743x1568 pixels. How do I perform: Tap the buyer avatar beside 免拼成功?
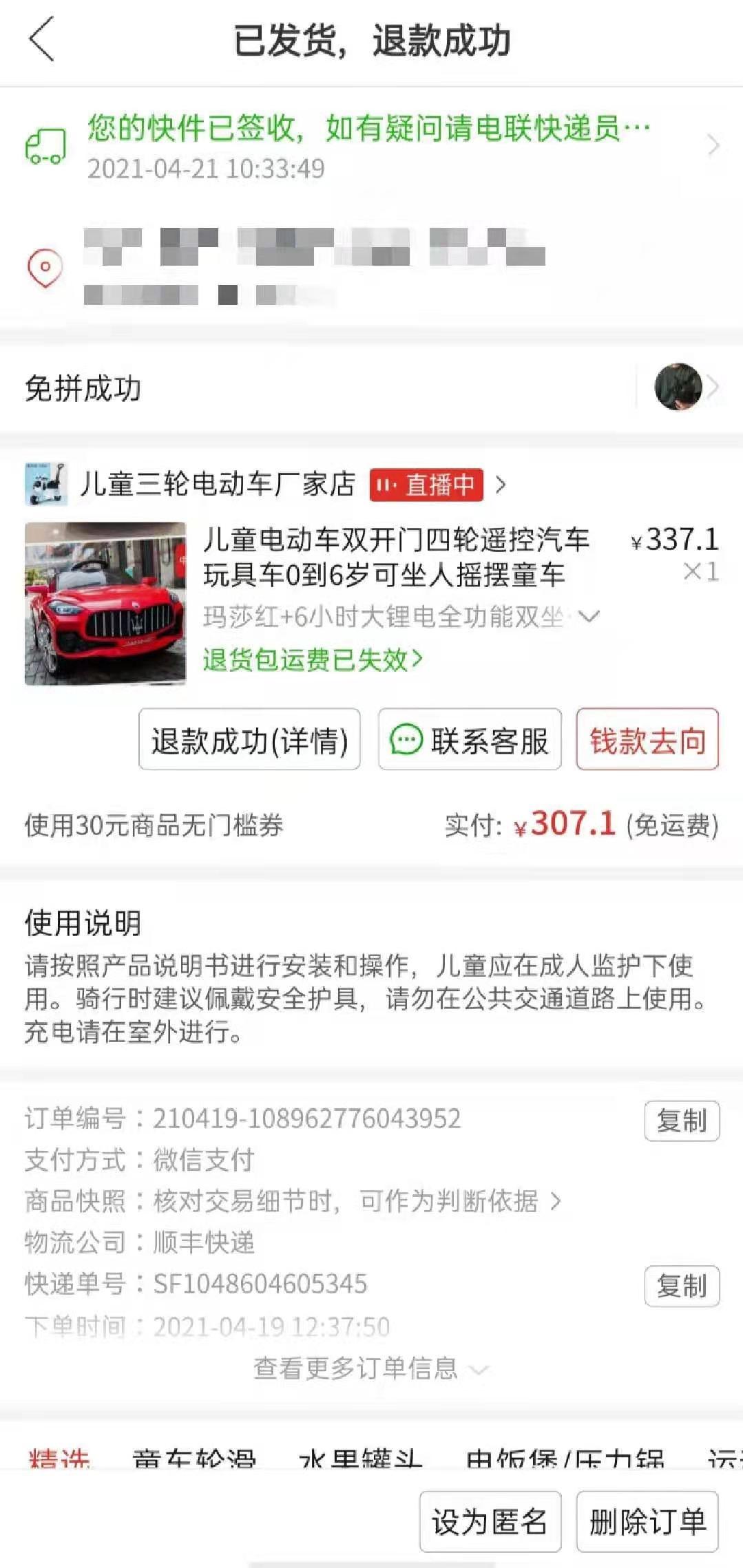point(678,388)
